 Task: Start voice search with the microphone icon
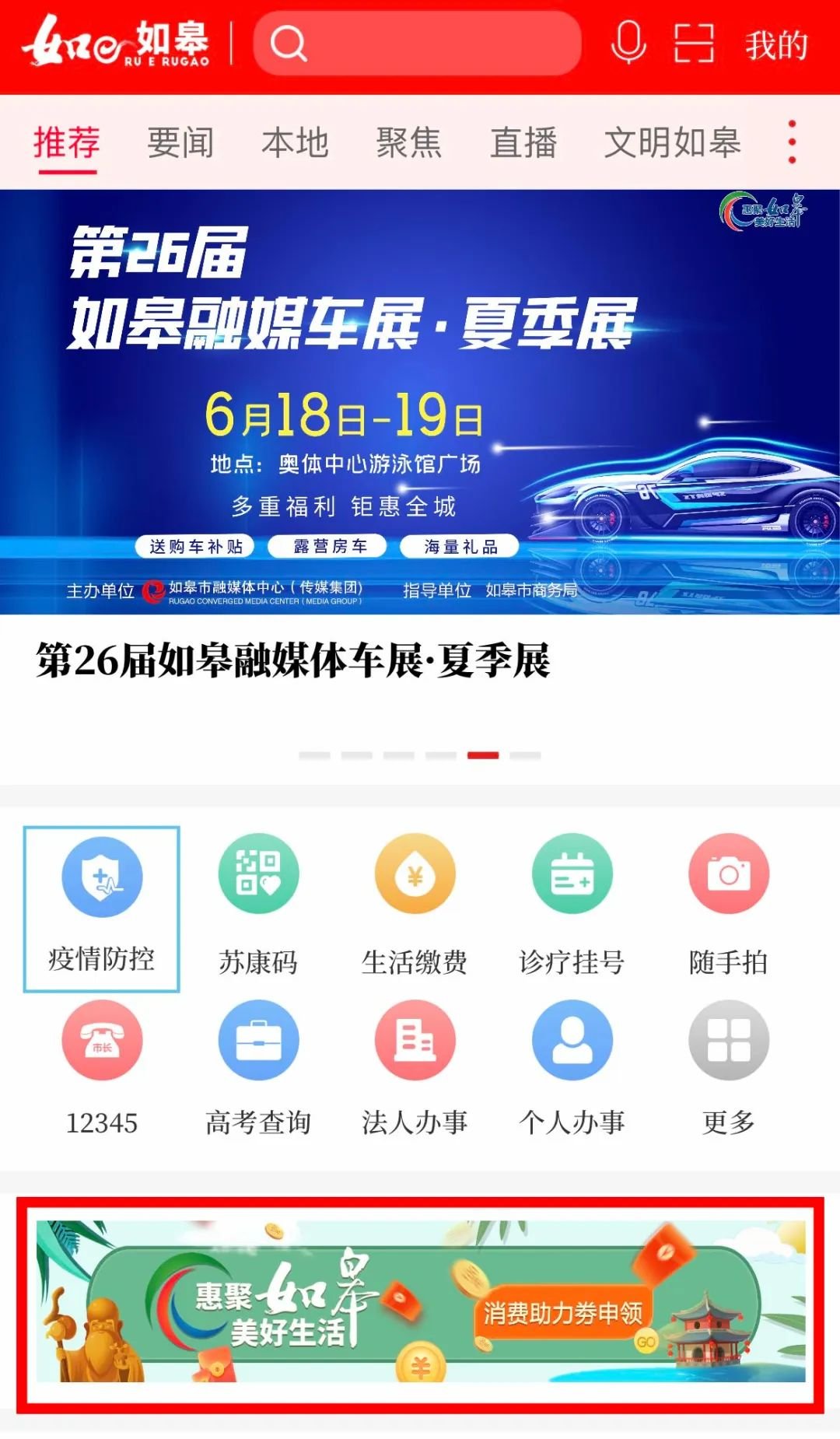tap(628, 43)
